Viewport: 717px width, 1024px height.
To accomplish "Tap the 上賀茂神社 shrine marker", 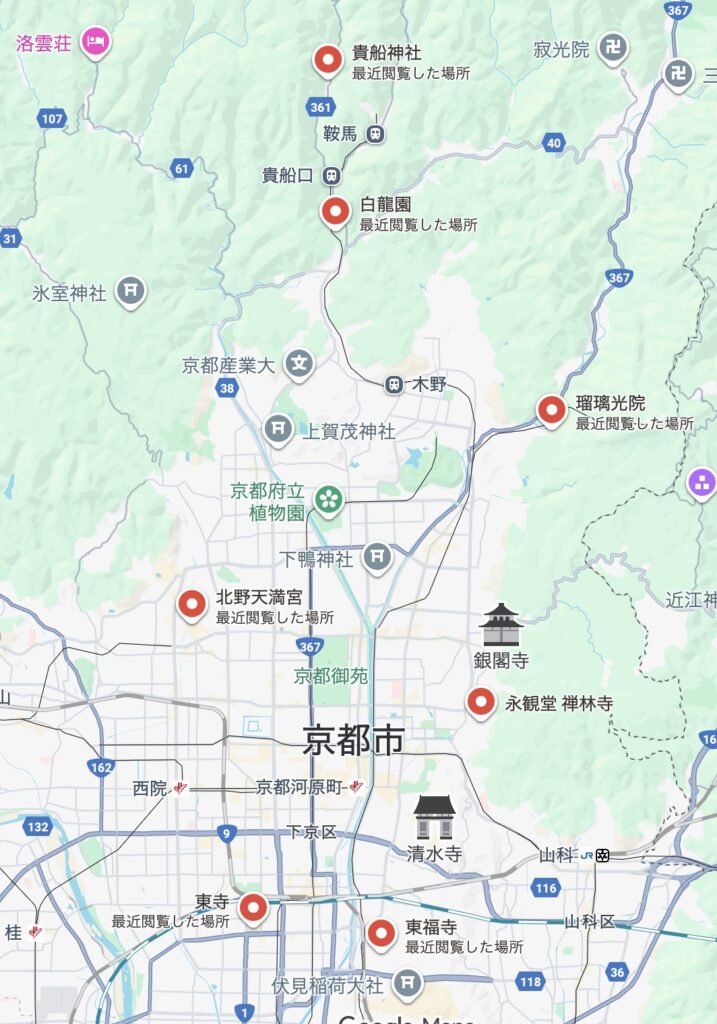I will [279, 430].
